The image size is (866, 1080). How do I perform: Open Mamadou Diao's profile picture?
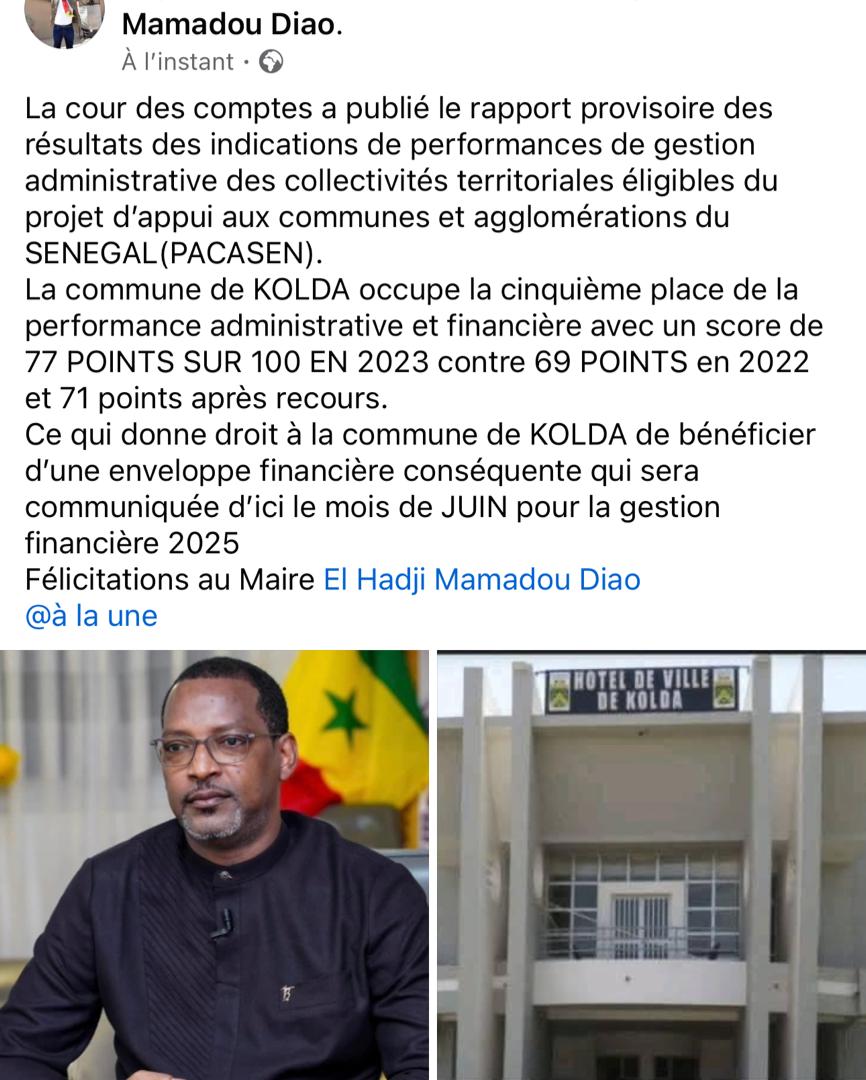[64, 22]
